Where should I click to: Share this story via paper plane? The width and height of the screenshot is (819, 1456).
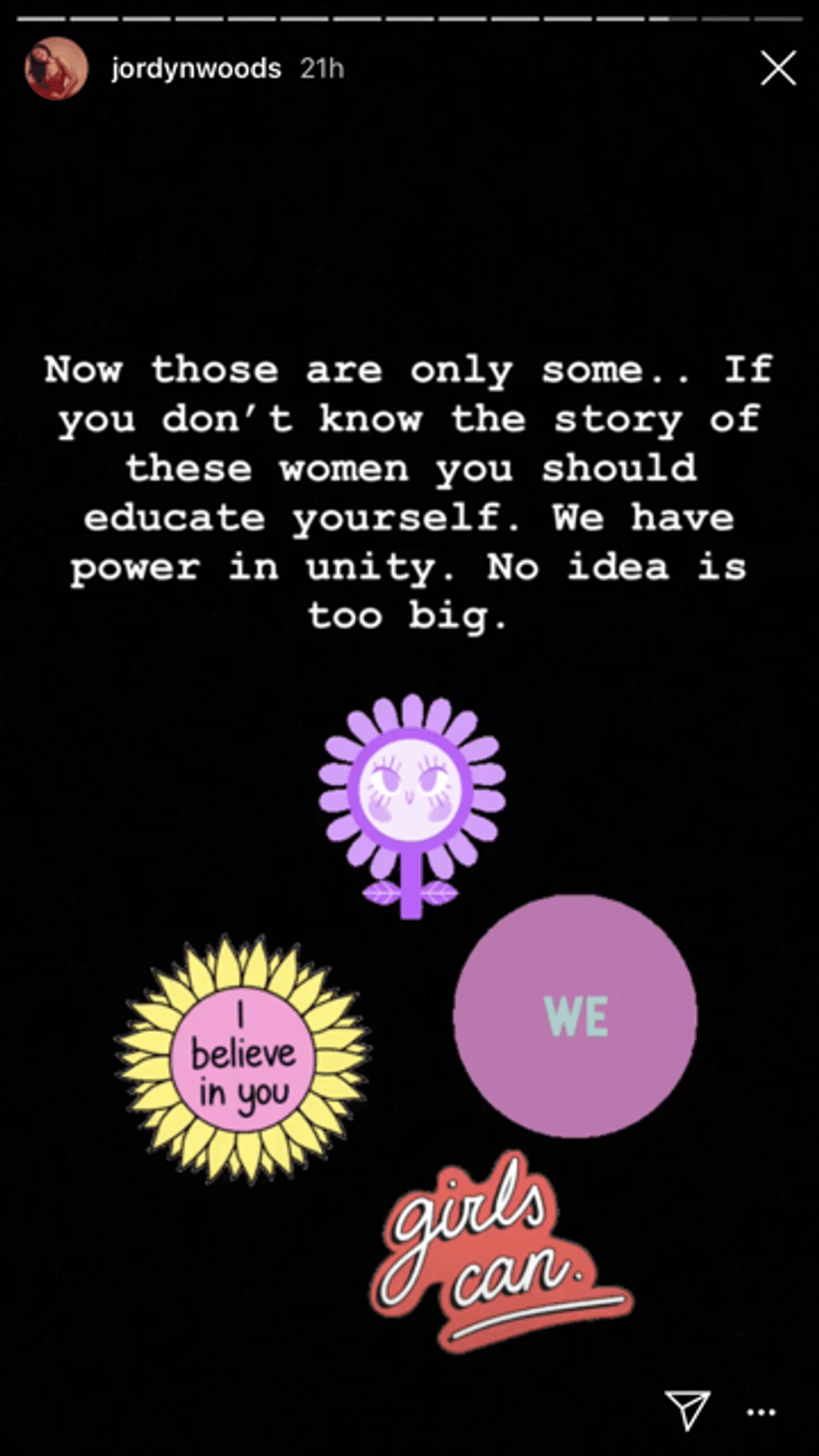pos(687,1409)
